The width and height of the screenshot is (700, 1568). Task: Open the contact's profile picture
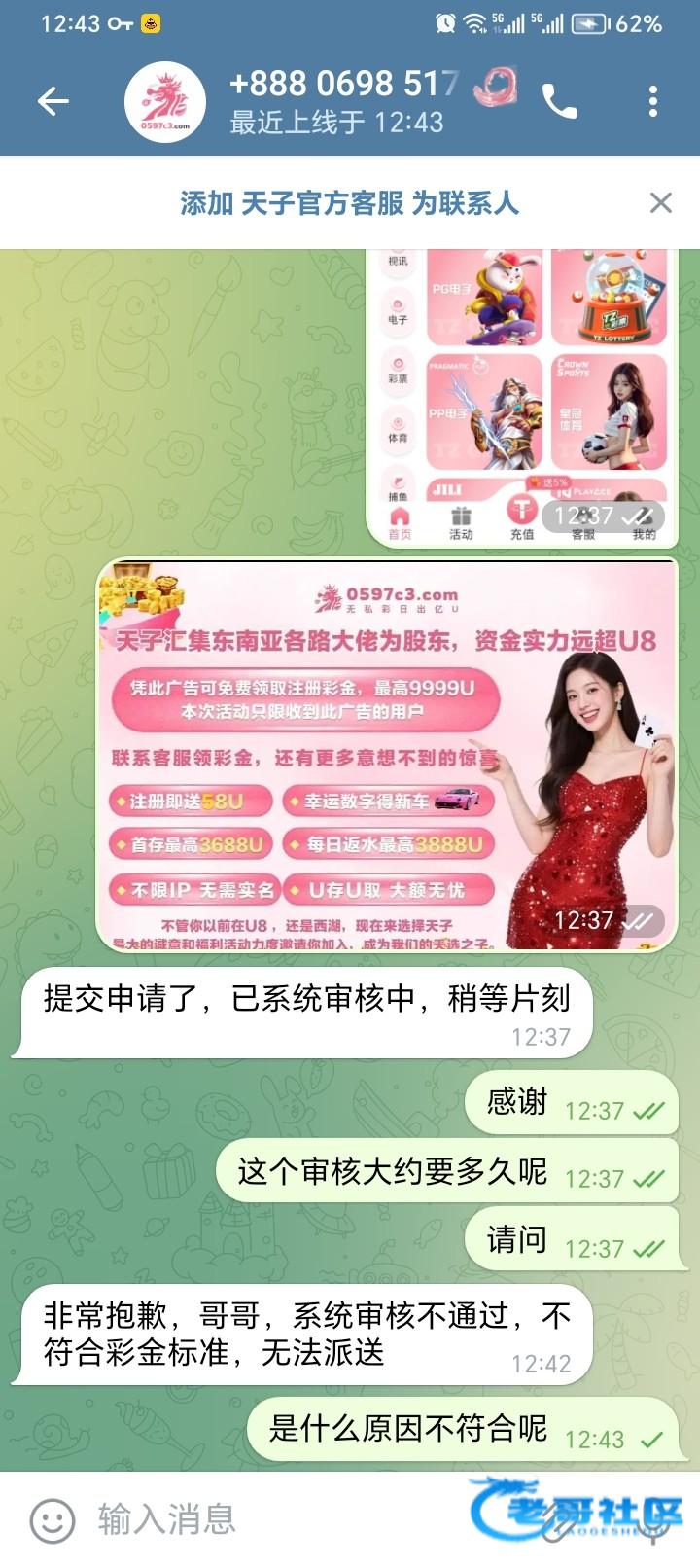[165, 101]
